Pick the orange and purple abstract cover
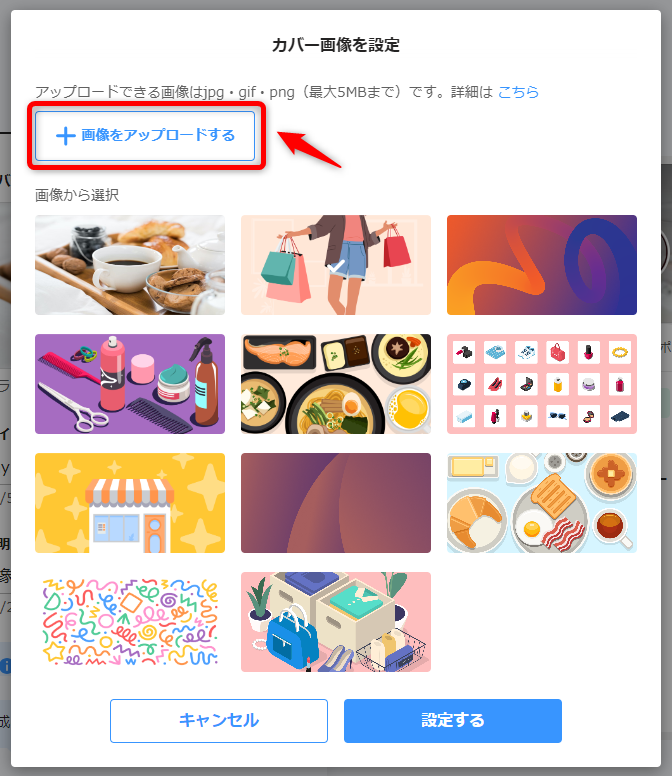 point(541,265)
